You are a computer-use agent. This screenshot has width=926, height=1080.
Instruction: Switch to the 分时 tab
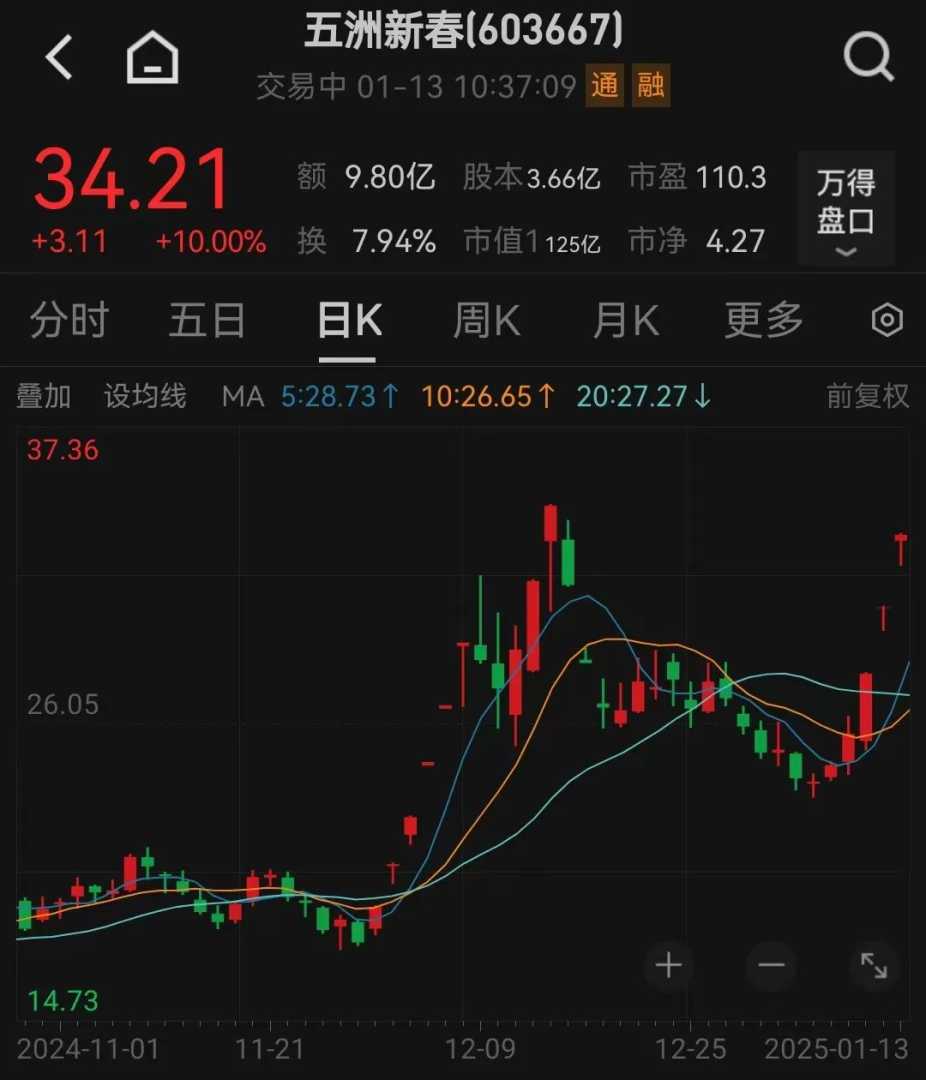(x=69, y=321)
